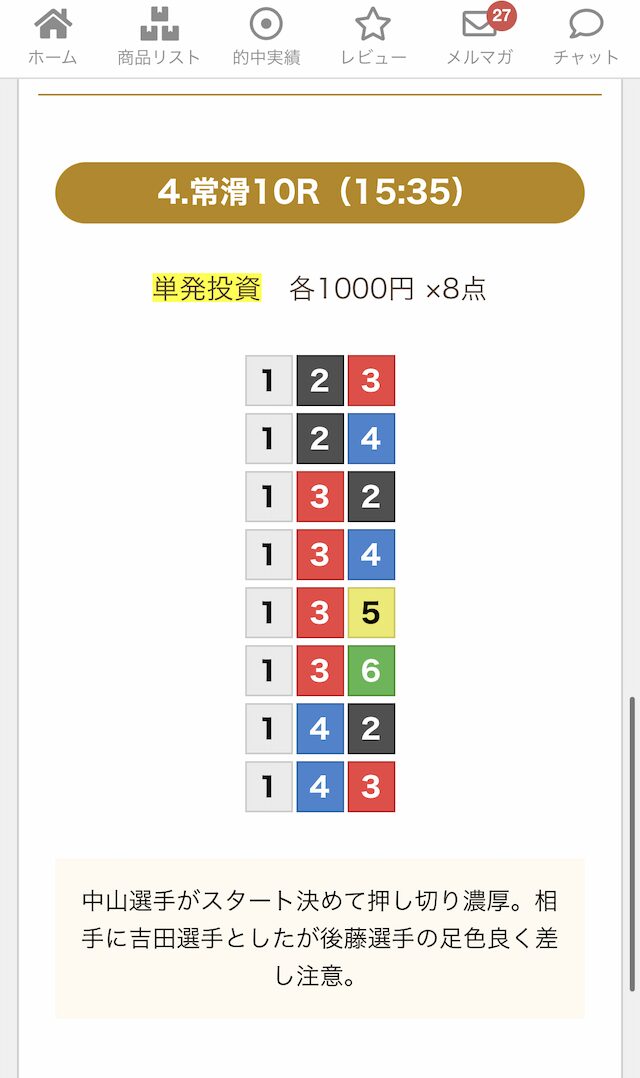Go to the ホーム tab
This screenshot has width=640, height=1078.
53,37
